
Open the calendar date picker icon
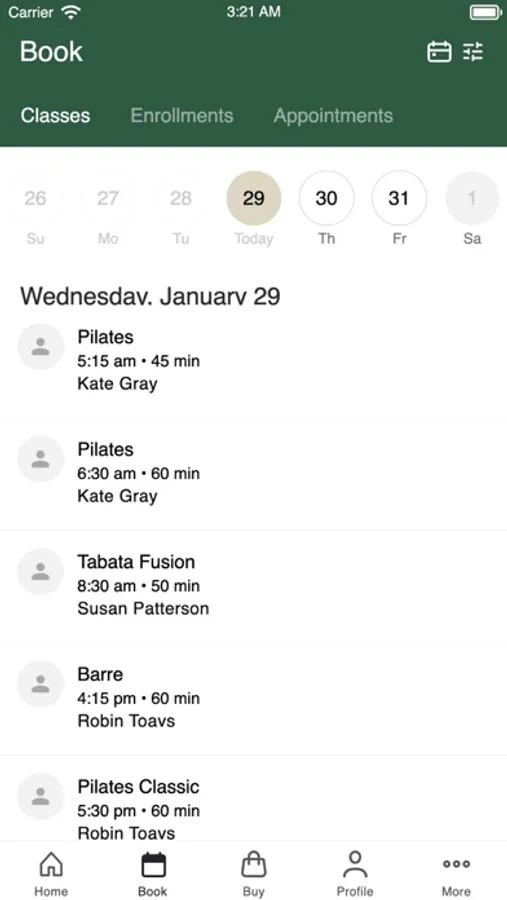(439, 52)
